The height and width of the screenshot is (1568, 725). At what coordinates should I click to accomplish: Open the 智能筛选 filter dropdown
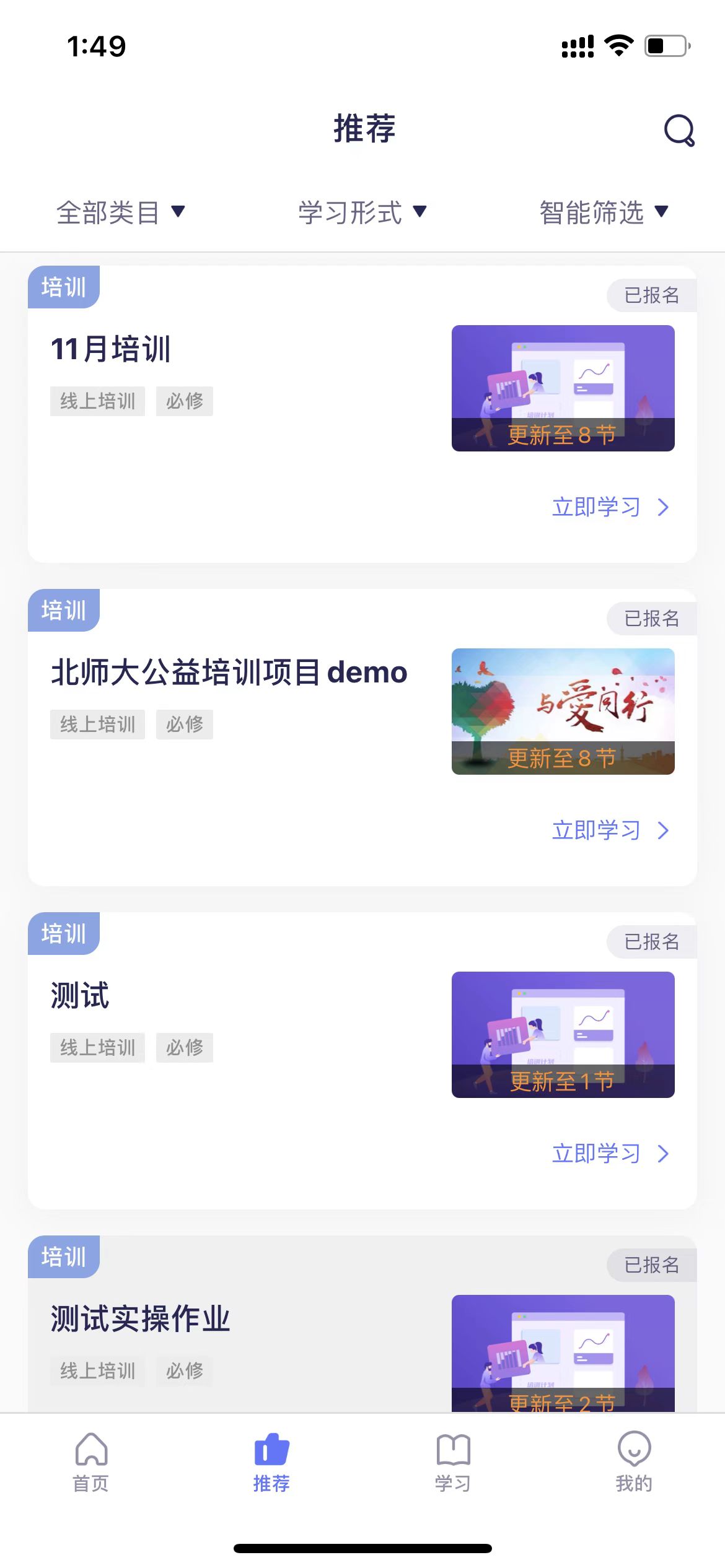pos(604,212)
